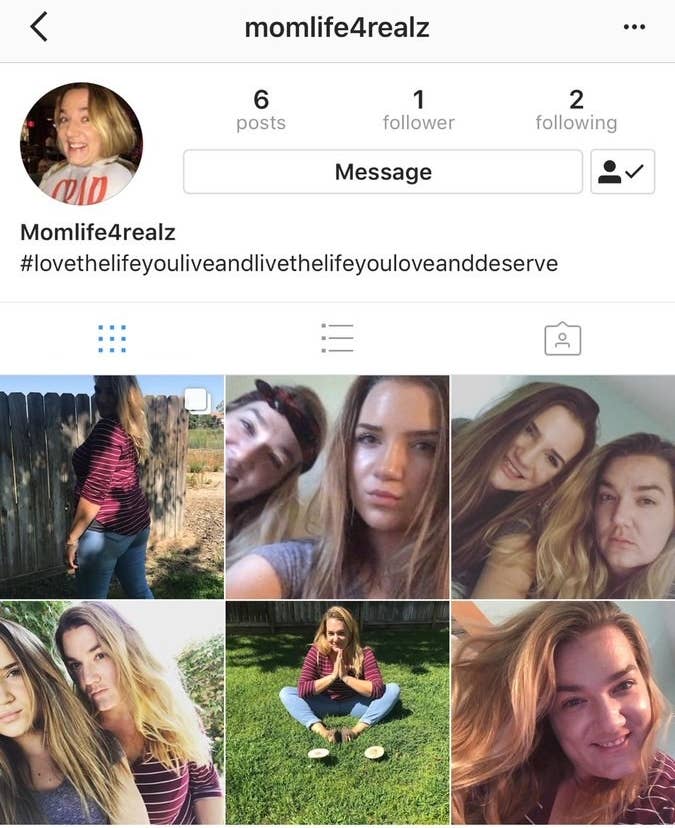Open the outdoor selfie post with two women
This screenshot has height=828, width=675.
coord(112,712)
